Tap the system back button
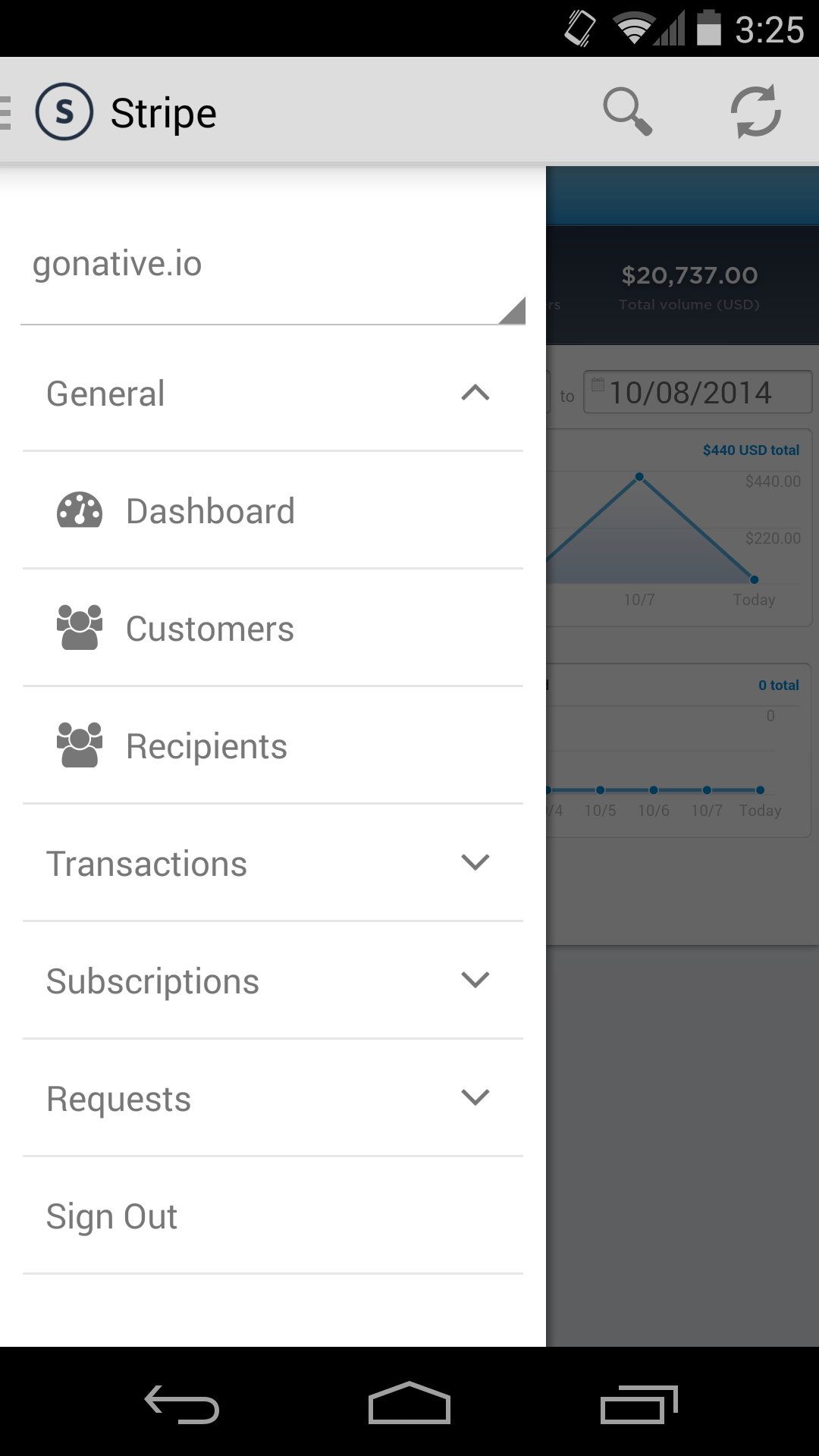819x1456 pixels. pyautogui.click(x=182, y=1404)
